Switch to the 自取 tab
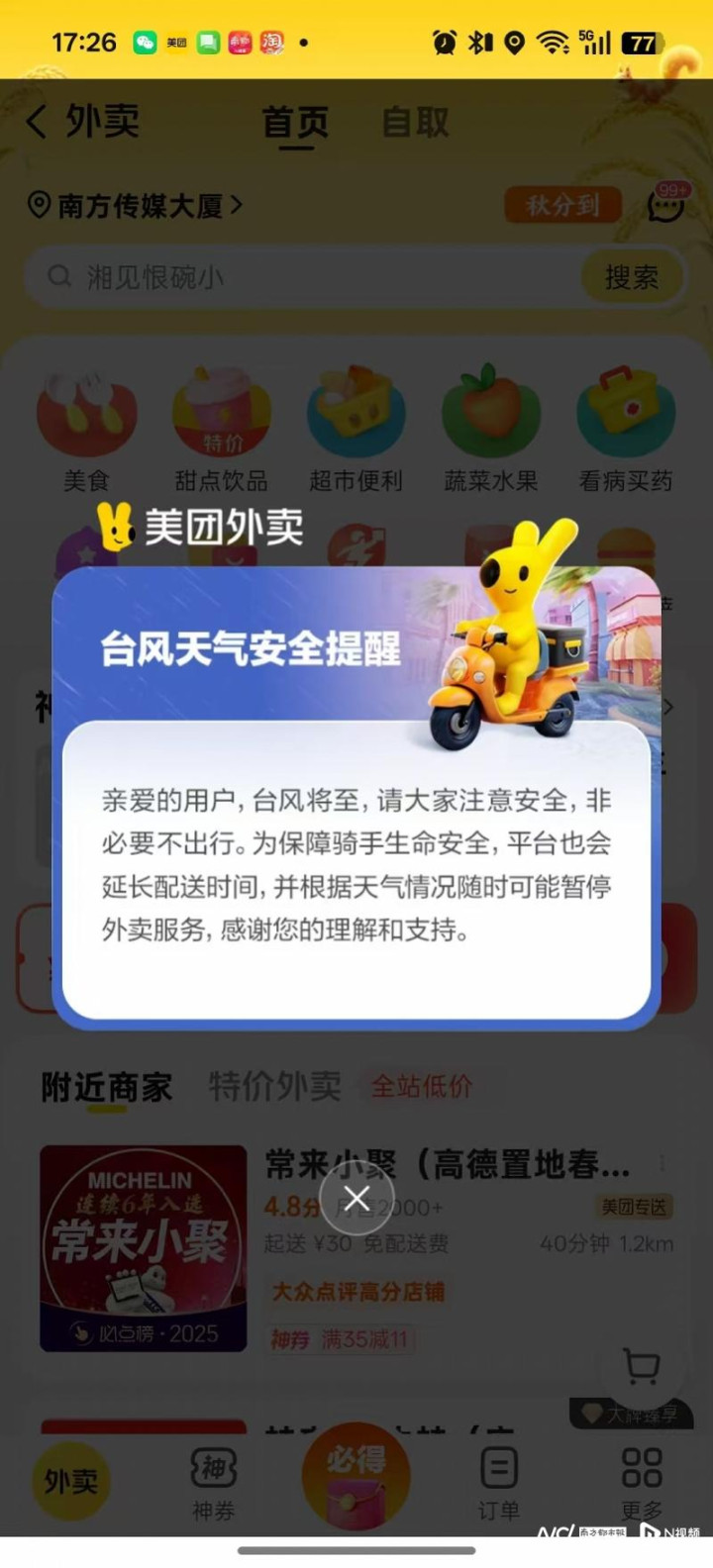713x1568 pixels. click(x=416, y=123)
